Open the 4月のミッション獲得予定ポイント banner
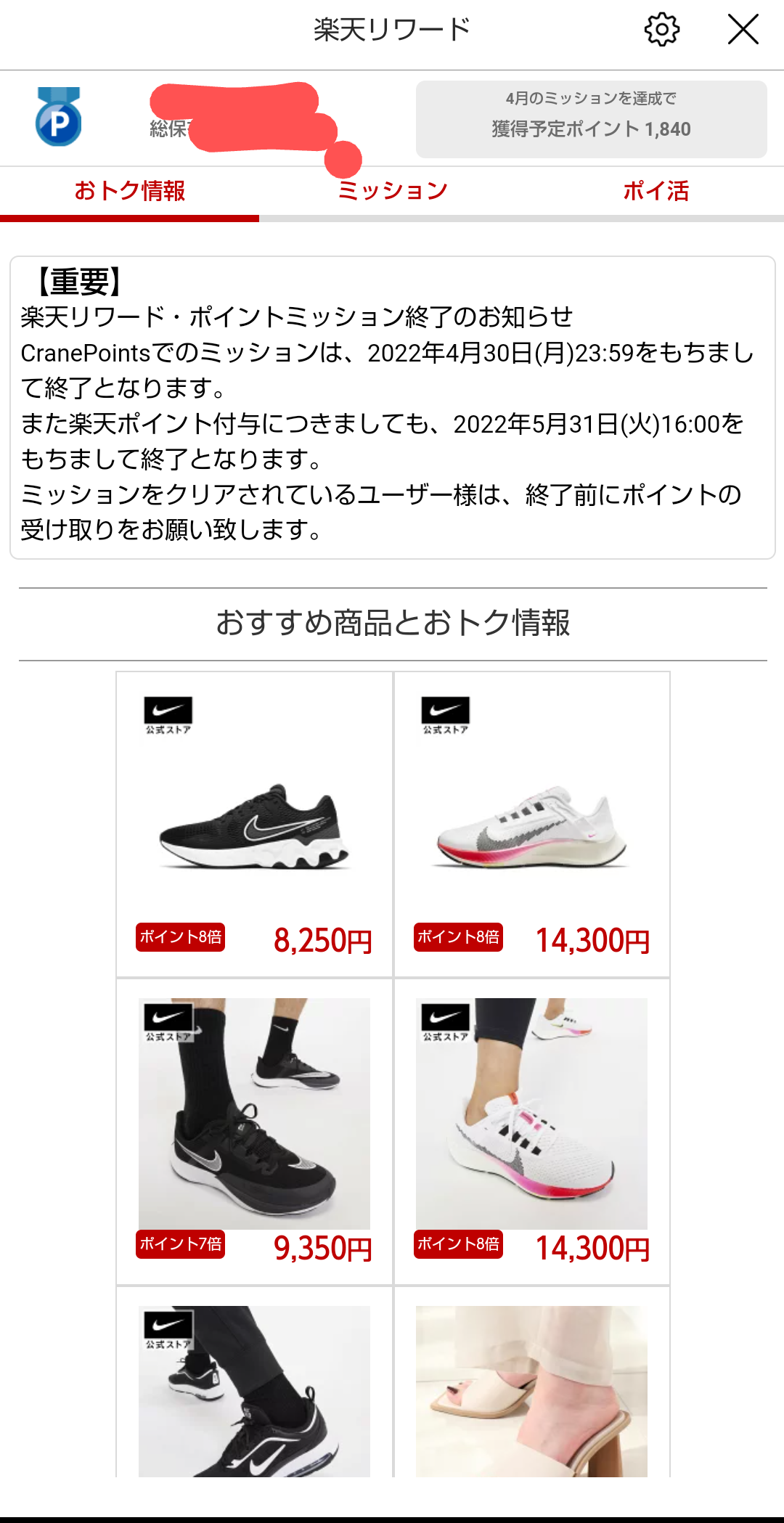 tap(591, 119)
